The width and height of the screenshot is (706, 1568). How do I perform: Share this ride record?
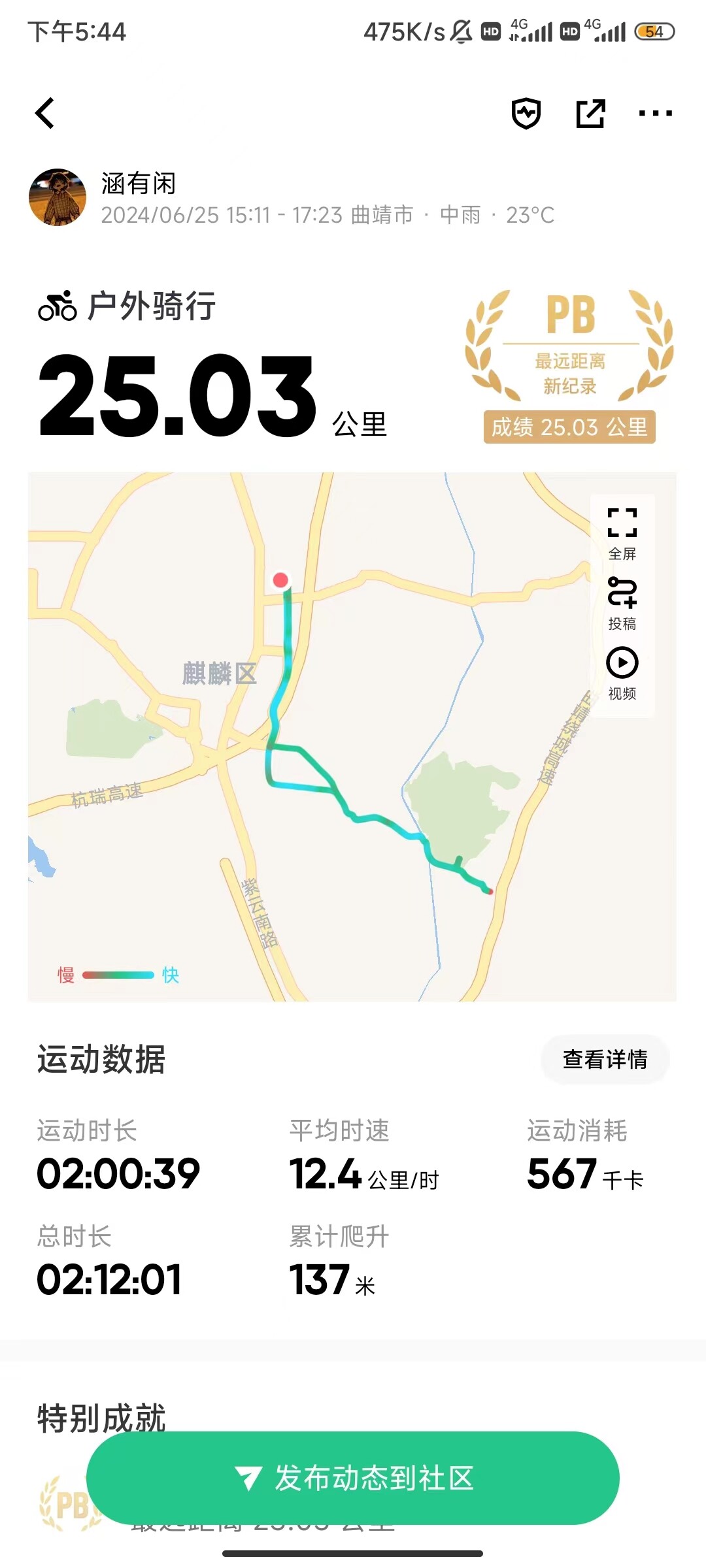coord(590,114)
